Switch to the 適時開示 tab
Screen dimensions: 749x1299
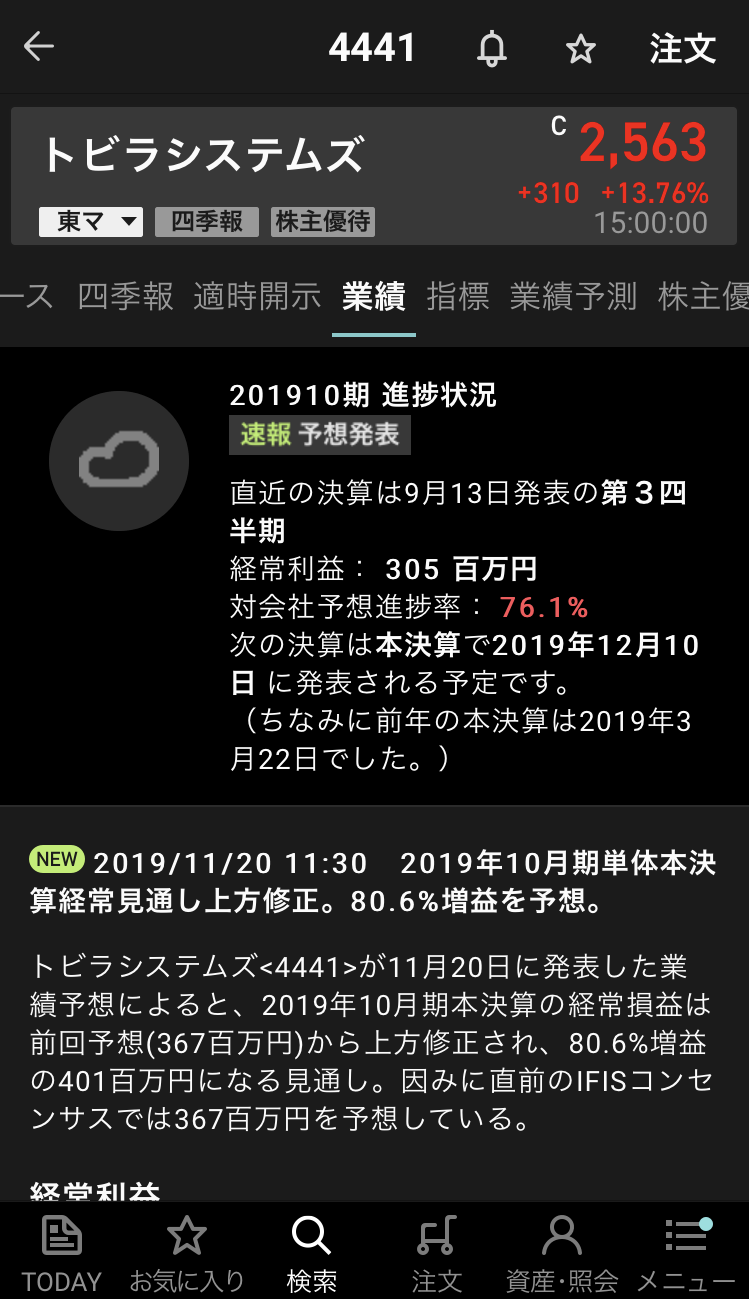click(x=258, y=296)
